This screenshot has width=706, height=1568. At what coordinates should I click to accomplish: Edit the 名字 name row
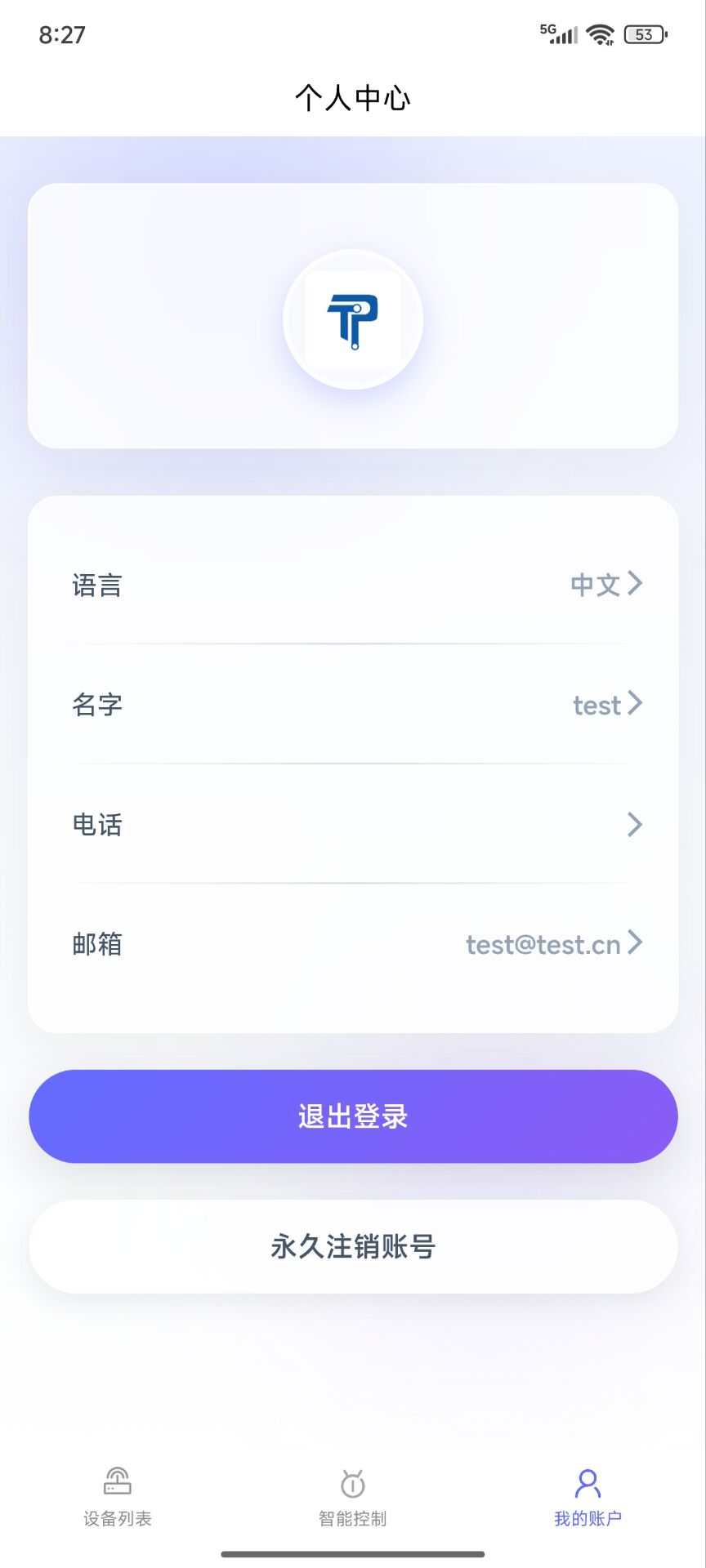pos(353,704)
